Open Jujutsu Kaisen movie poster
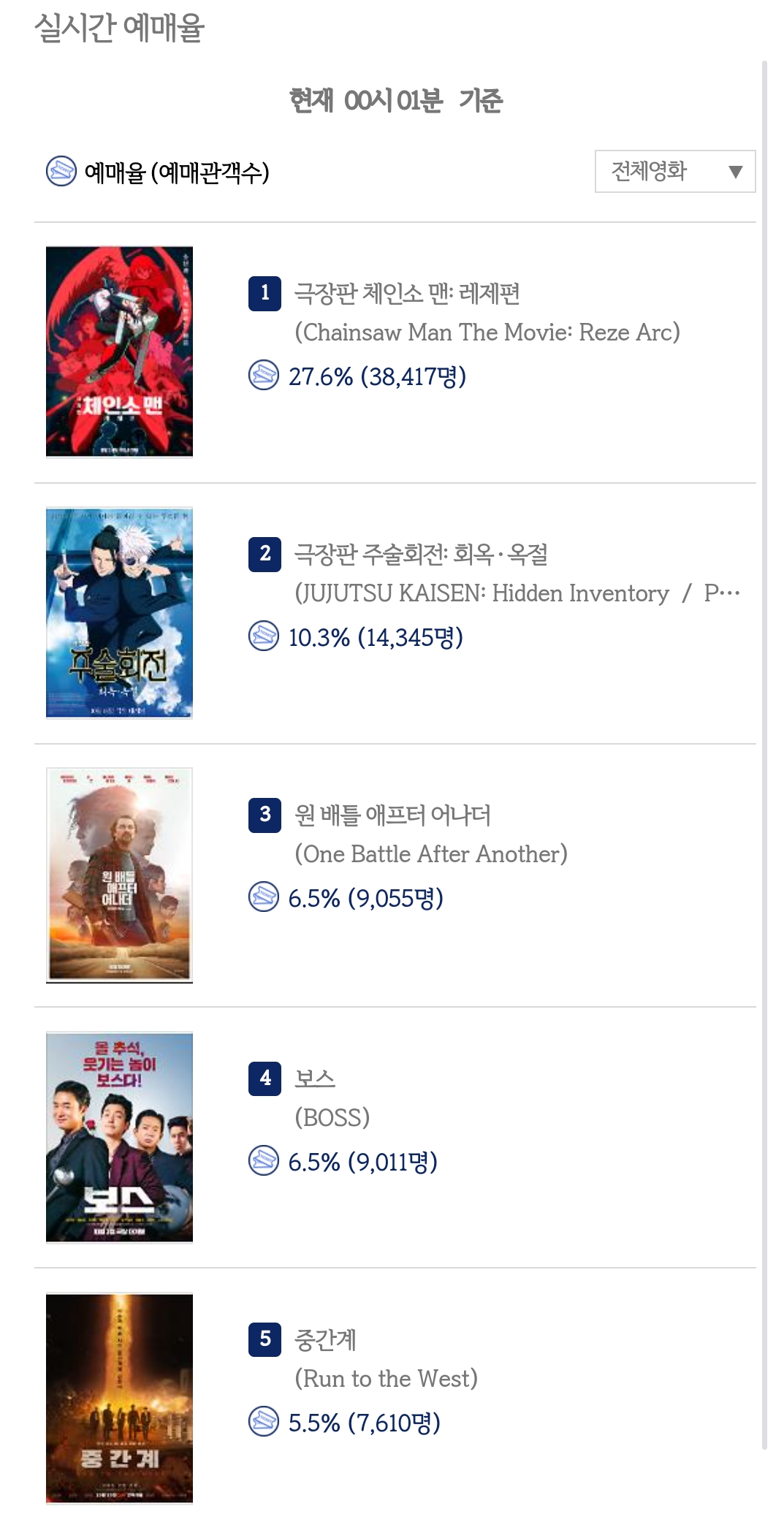This screenshot has width=784, height=1533. (119, 612)
